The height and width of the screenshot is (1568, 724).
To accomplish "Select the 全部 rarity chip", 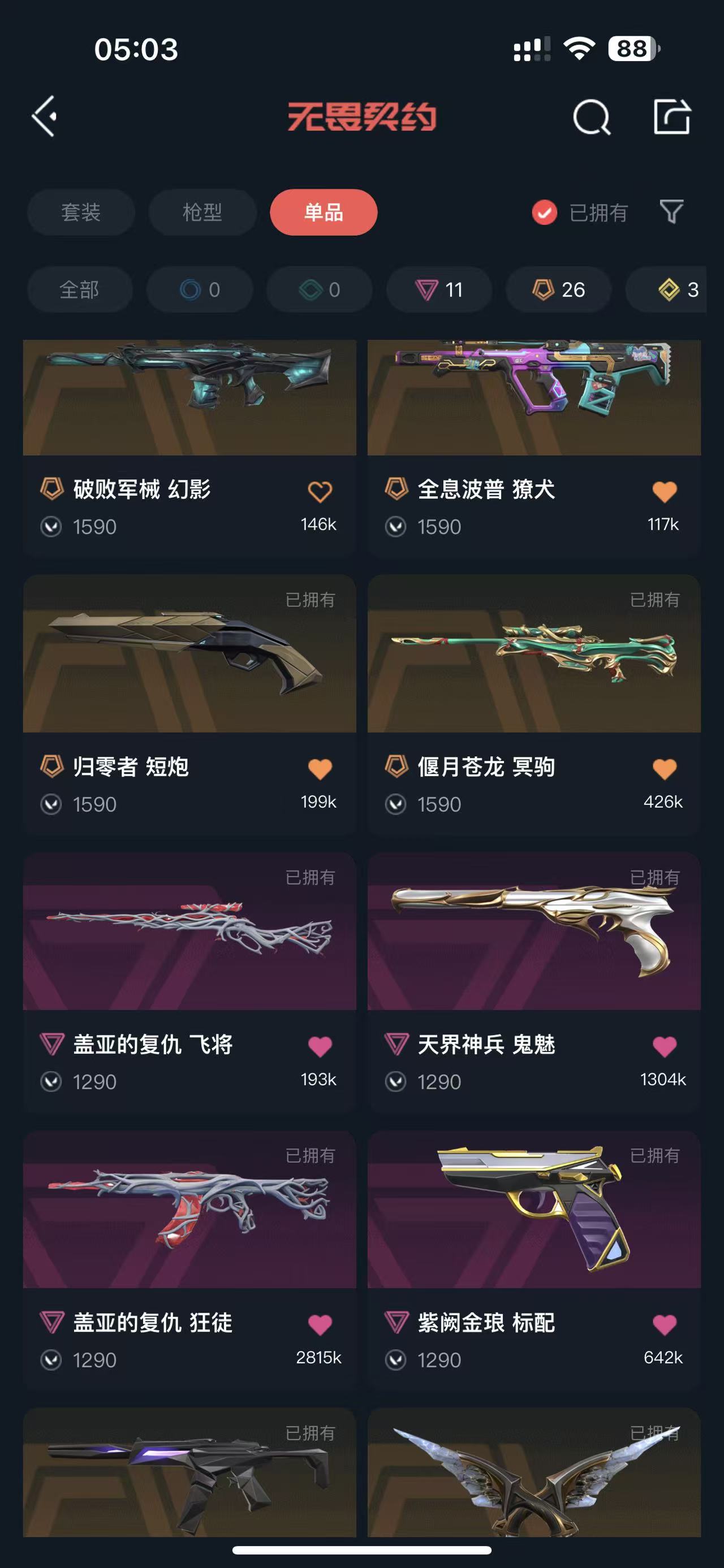I will 79,290.
